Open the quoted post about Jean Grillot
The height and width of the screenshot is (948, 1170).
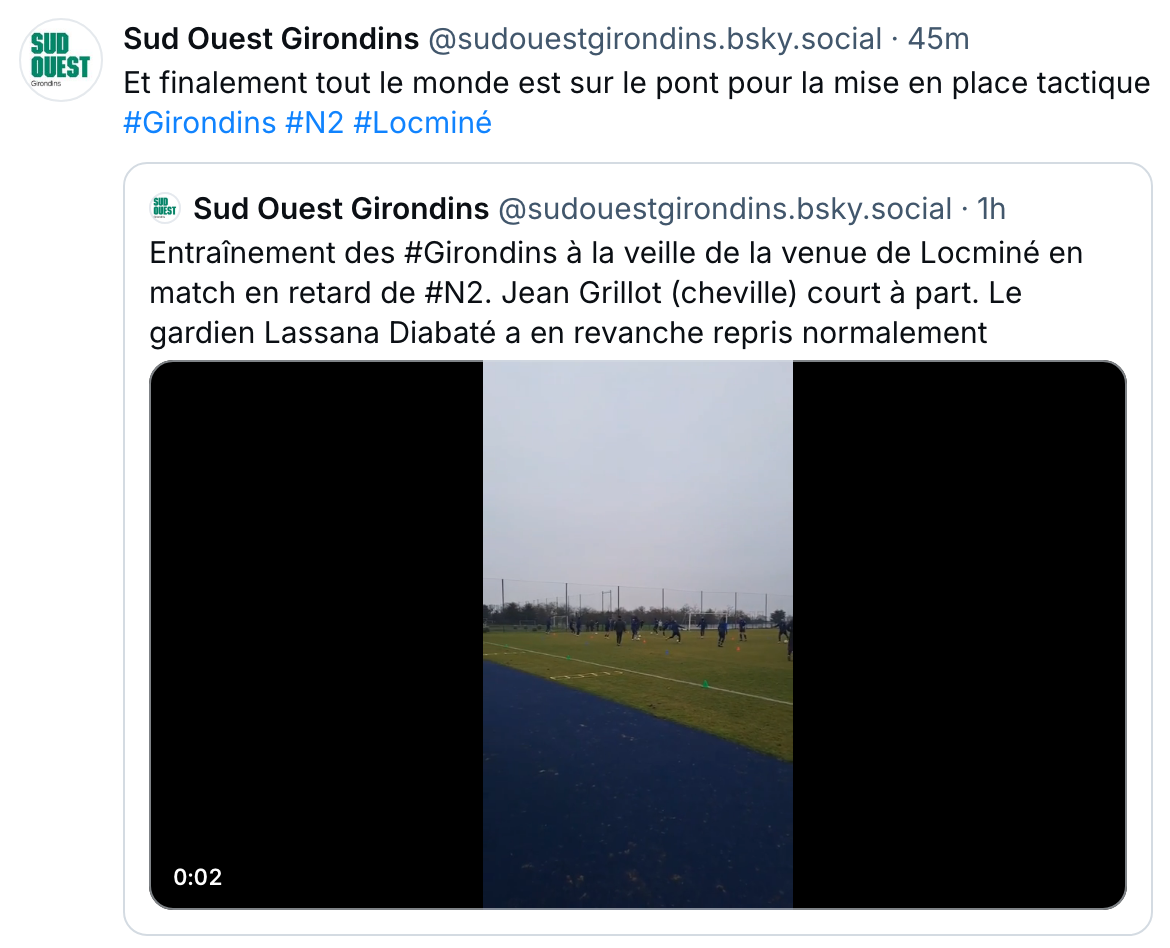tap(615, 293)
